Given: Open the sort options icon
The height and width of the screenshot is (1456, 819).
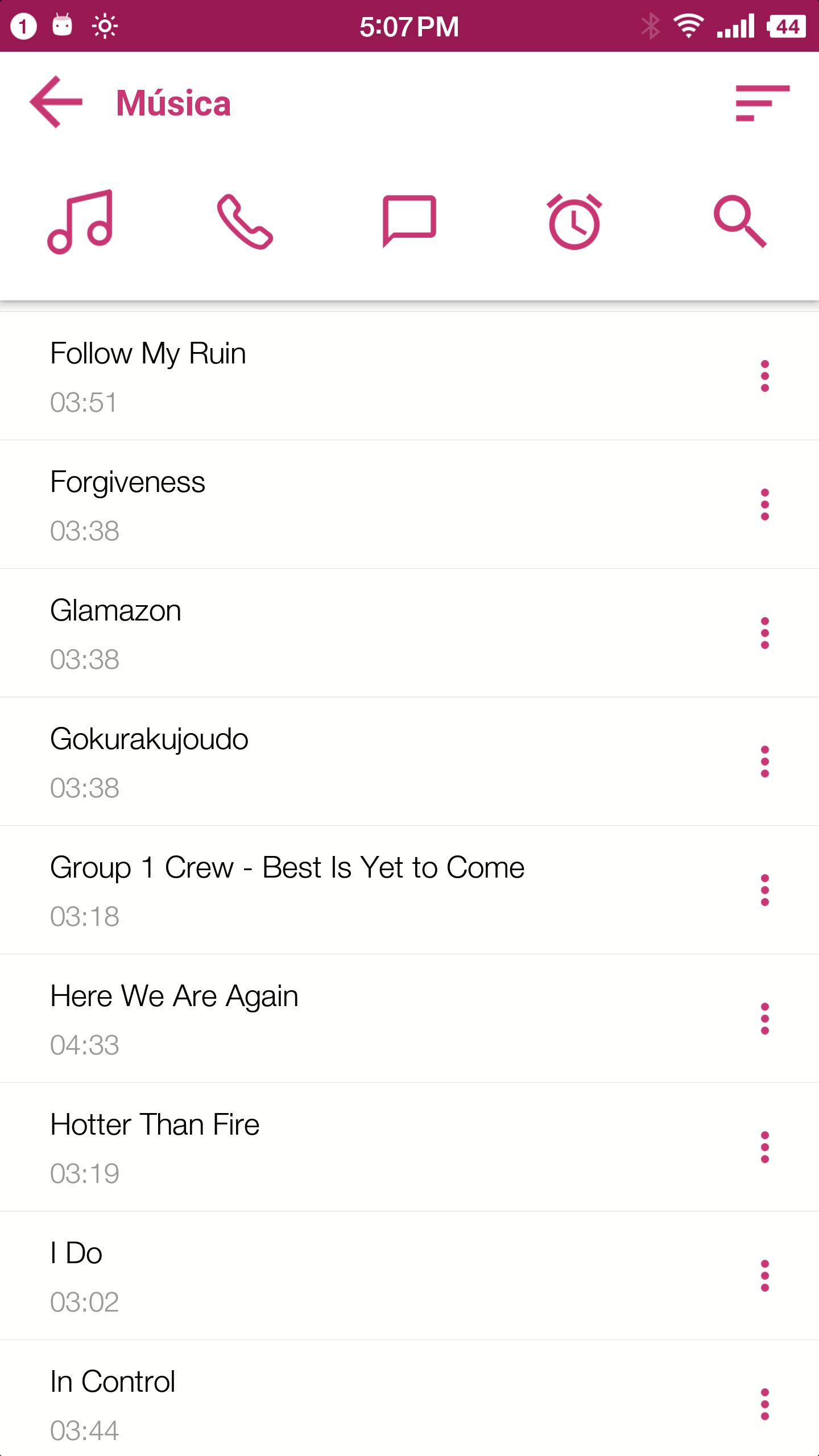Looking at the screenshot, I should point(762,103).
